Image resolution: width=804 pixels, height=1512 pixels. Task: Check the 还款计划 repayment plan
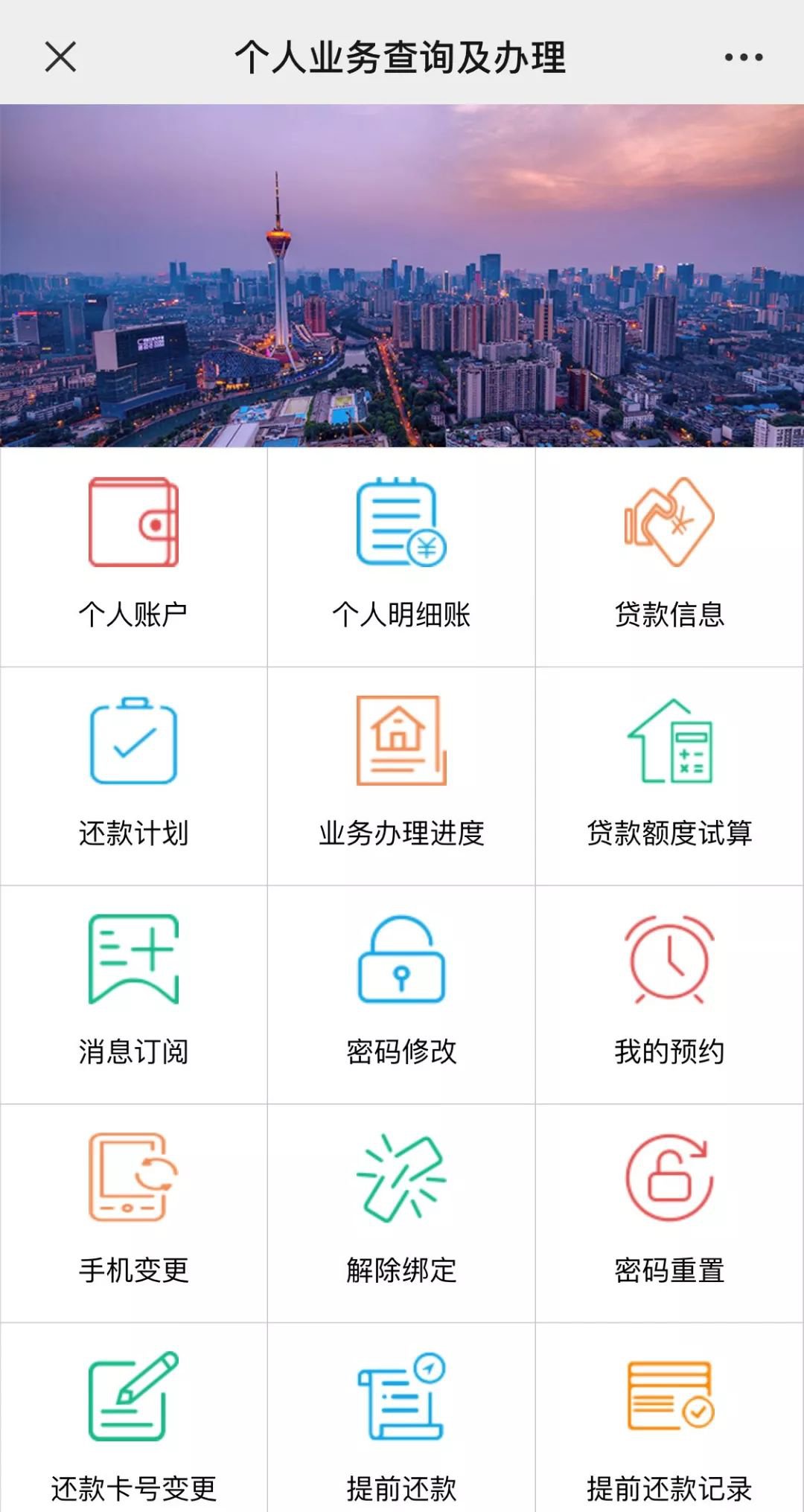coord(134,774)
